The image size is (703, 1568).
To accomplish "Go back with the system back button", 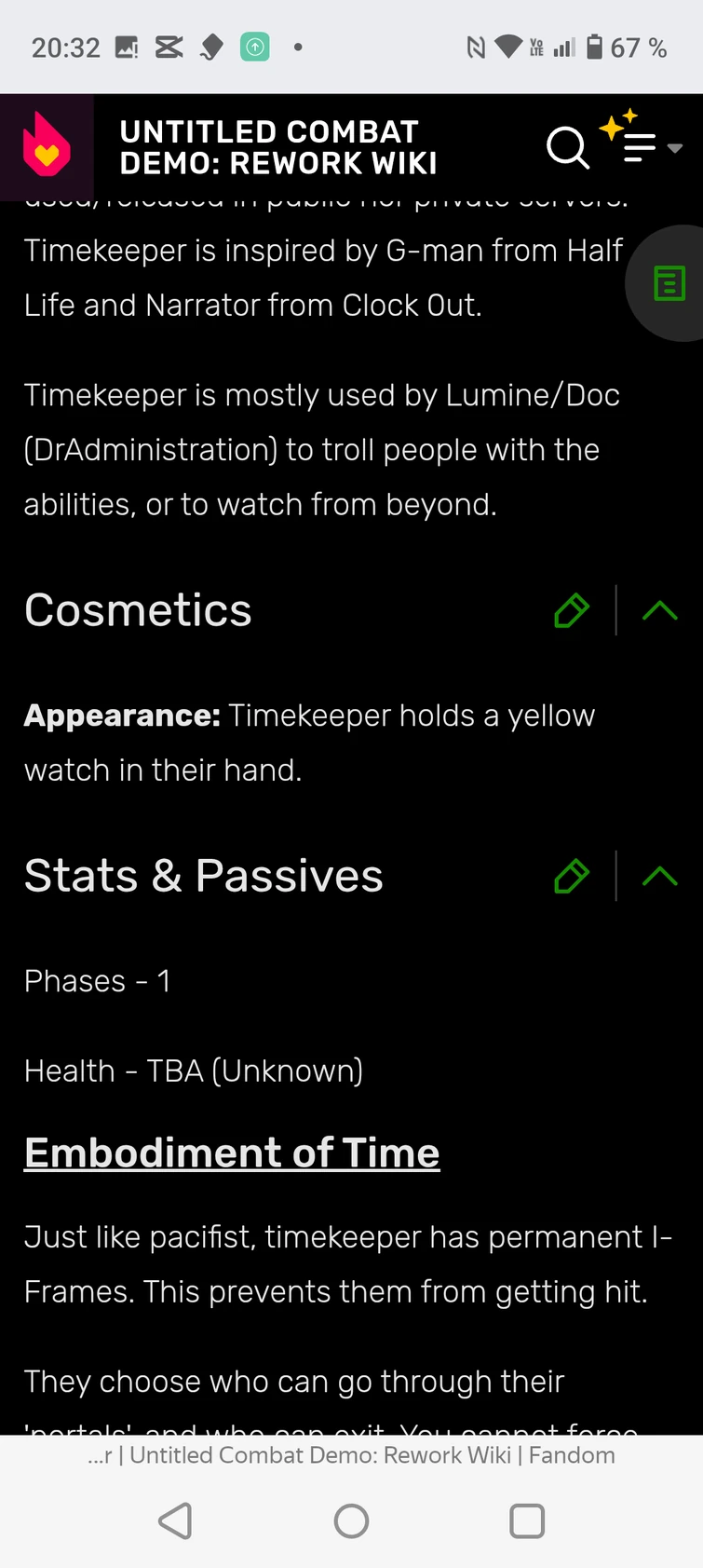I will [x=175, y=1520].
